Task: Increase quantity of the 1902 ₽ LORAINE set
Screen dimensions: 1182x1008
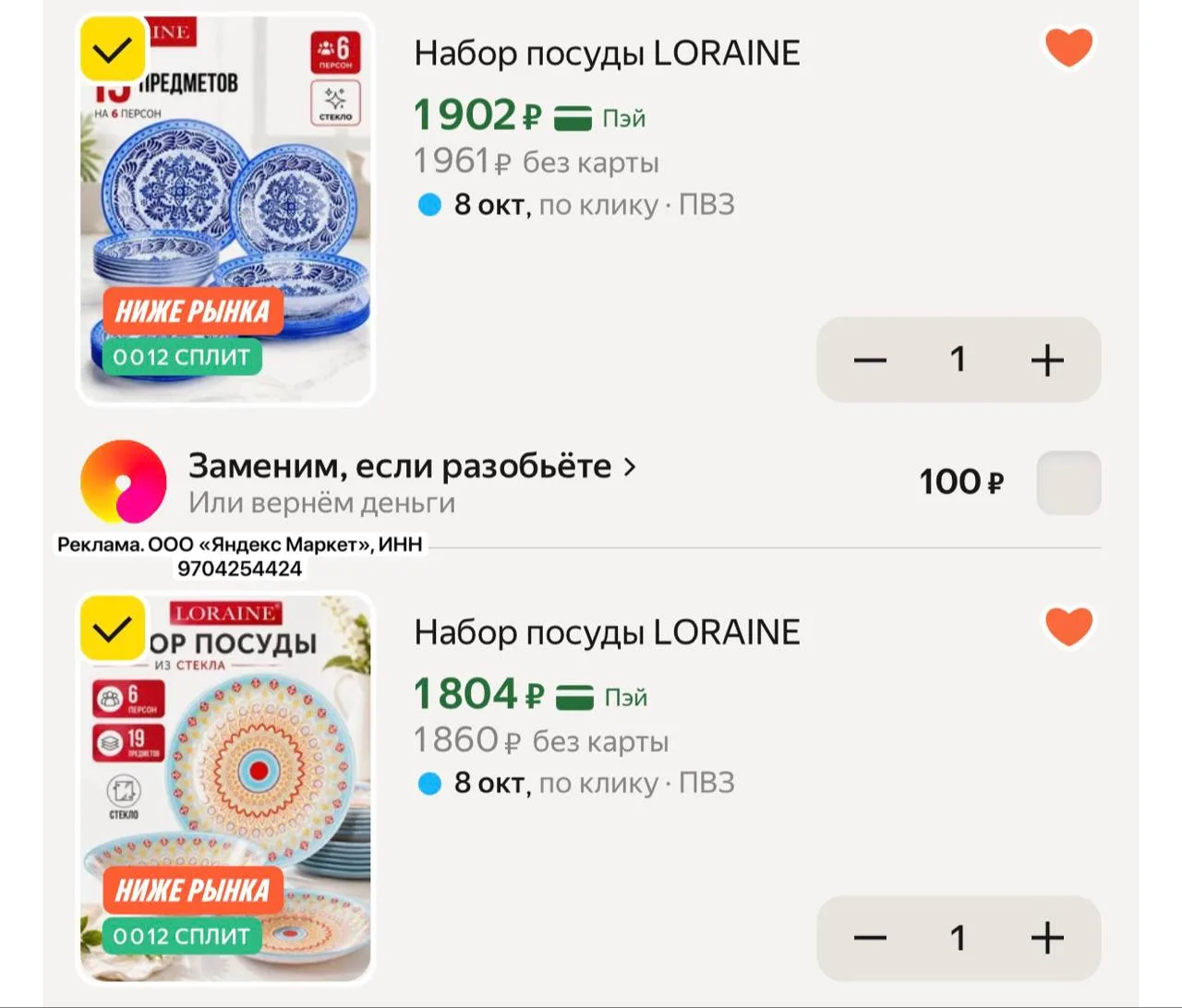Action: [x=1047, y=360]
